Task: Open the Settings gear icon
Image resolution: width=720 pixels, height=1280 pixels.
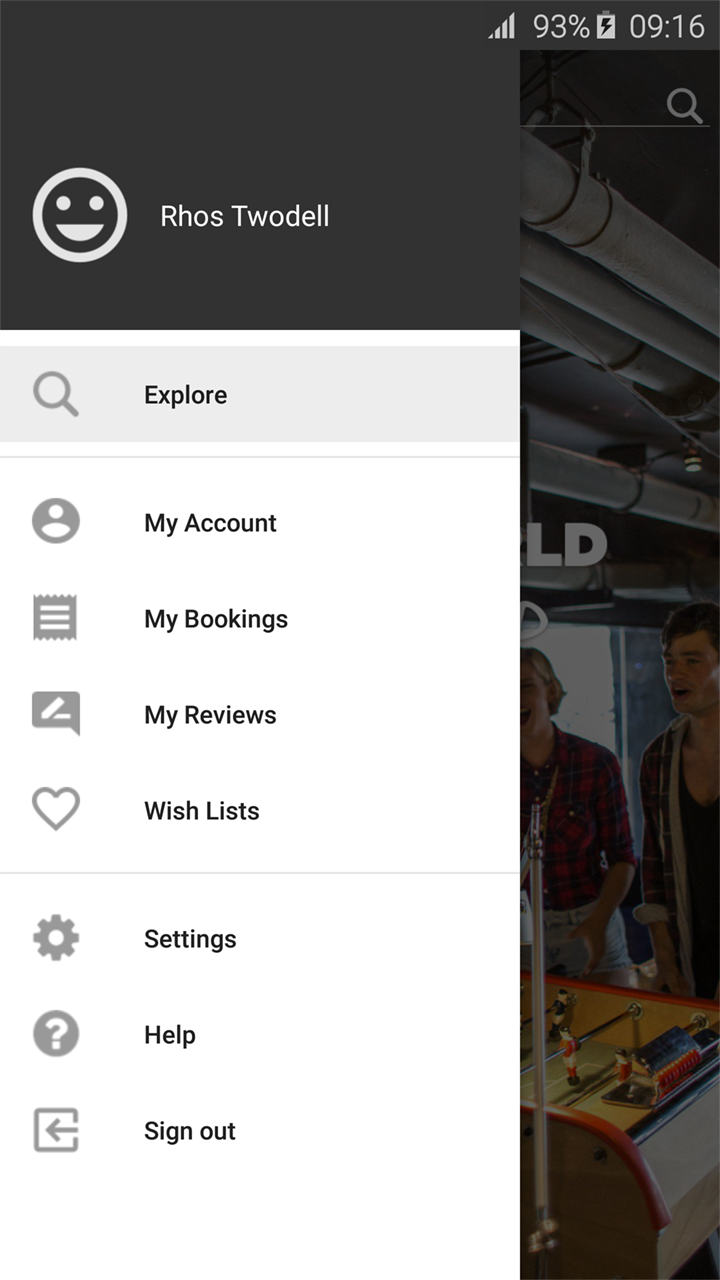Action: [55, 938]
